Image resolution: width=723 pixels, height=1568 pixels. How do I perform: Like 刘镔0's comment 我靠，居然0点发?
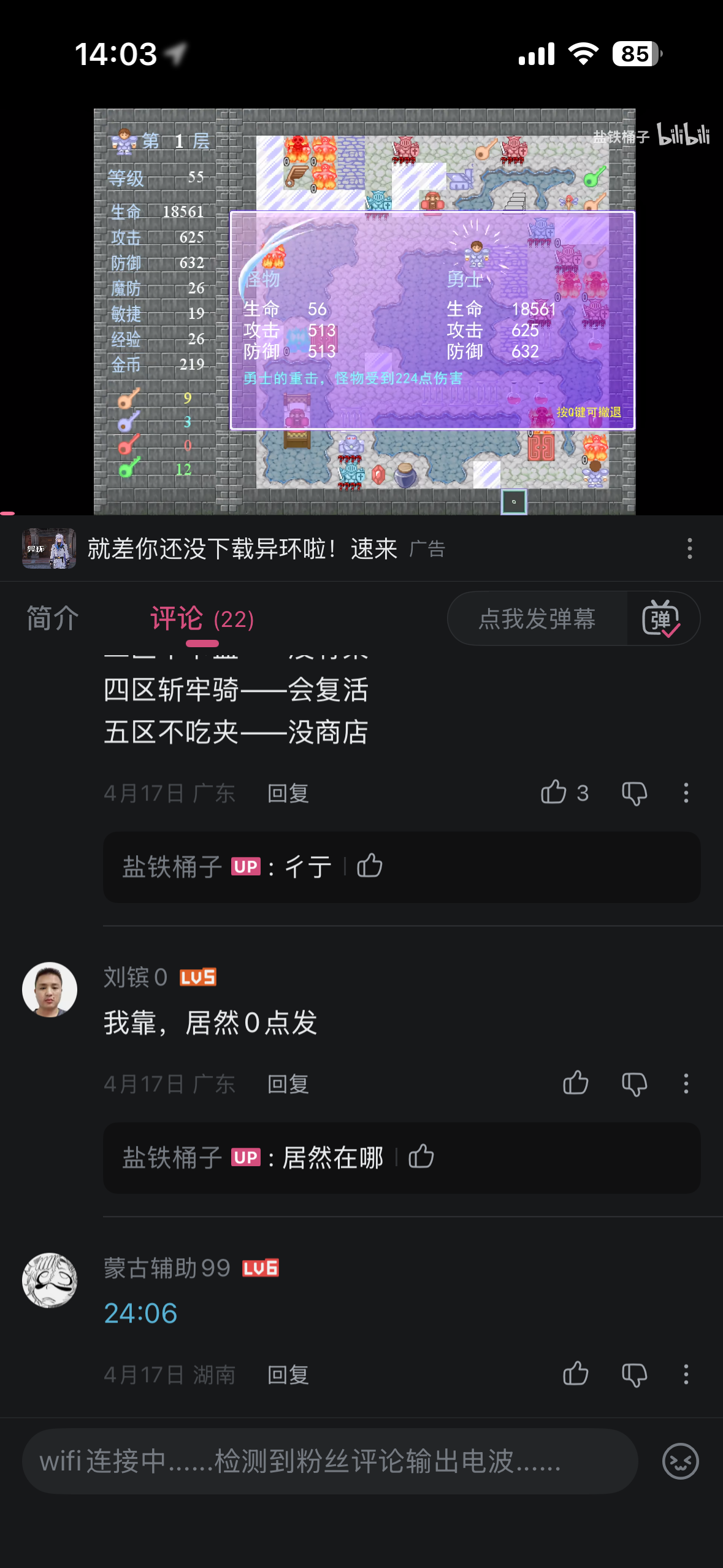click(x=575, y=1083)
